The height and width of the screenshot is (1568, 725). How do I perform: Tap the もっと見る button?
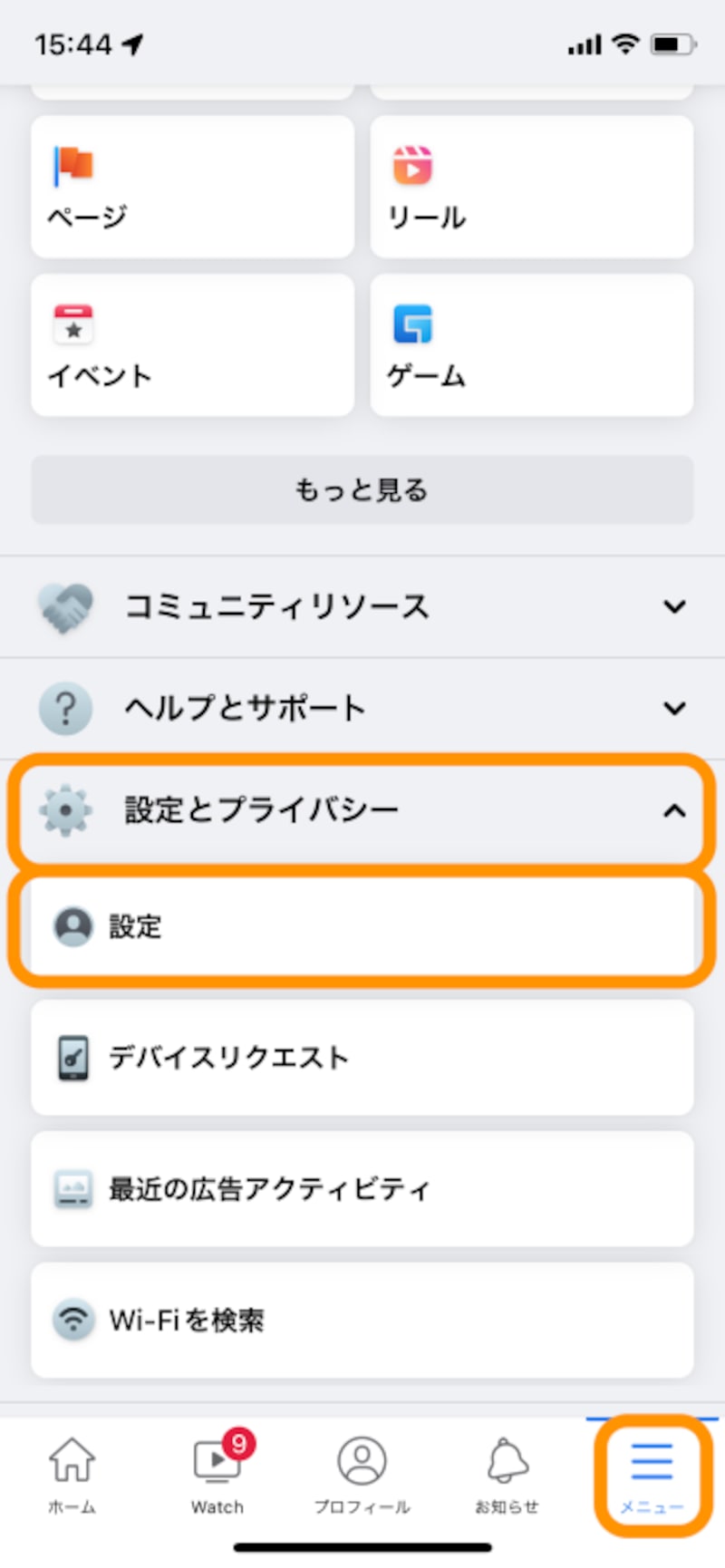[362, 489]
